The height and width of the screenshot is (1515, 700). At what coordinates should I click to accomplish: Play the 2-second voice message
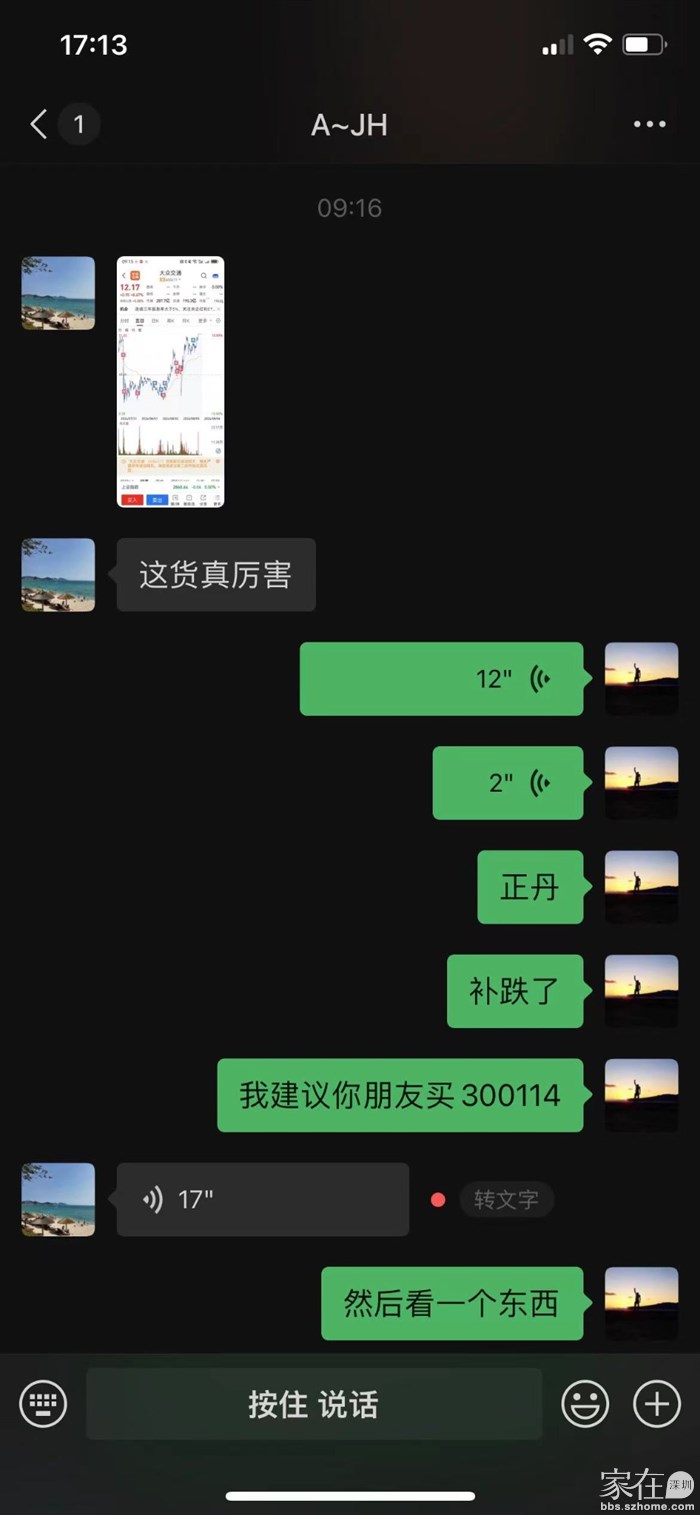click(x=507, y=783)
